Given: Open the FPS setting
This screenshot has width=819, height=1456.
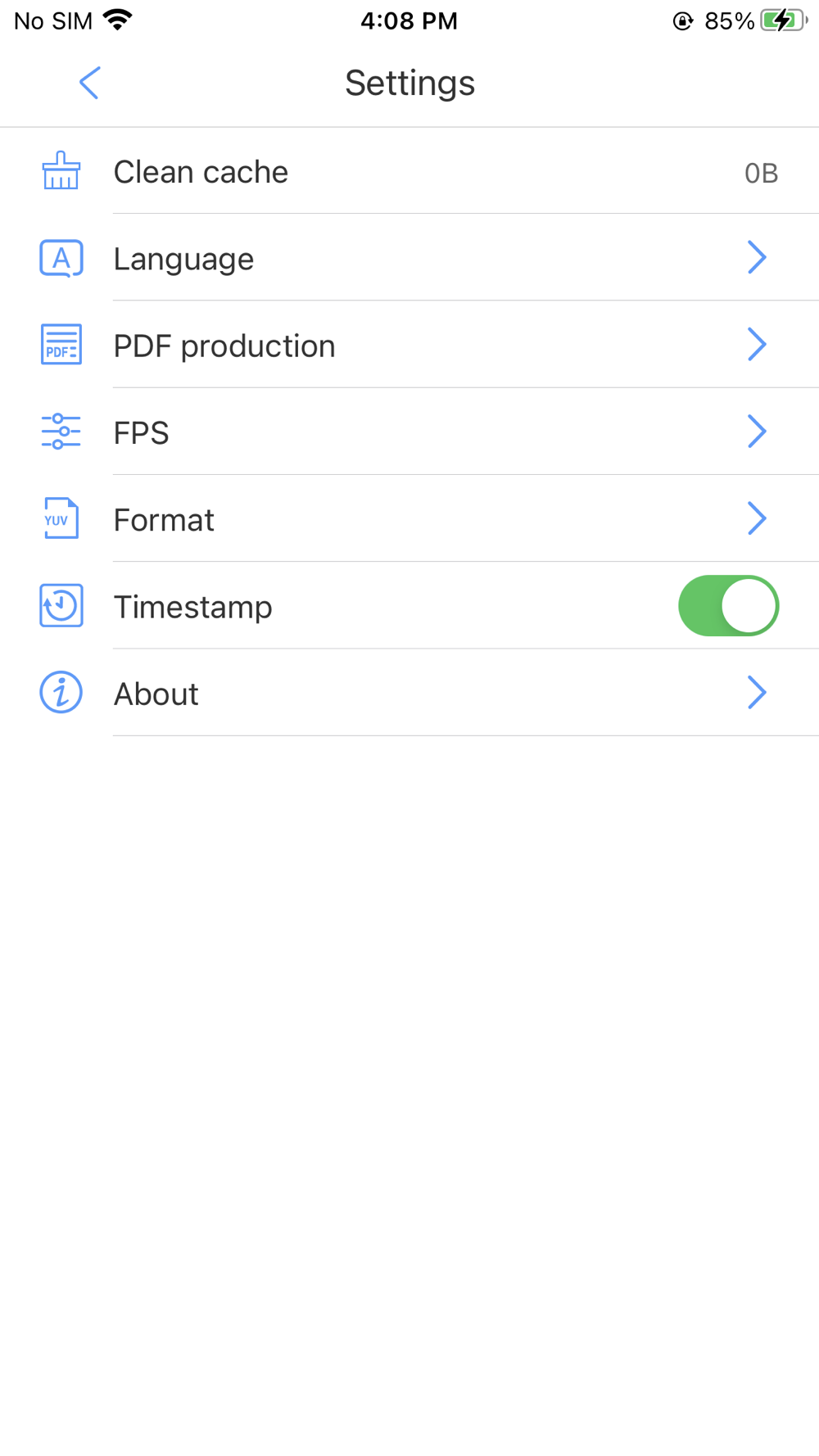Looking at the screenshot, I should pyautogui.click(x=409, y=432).
